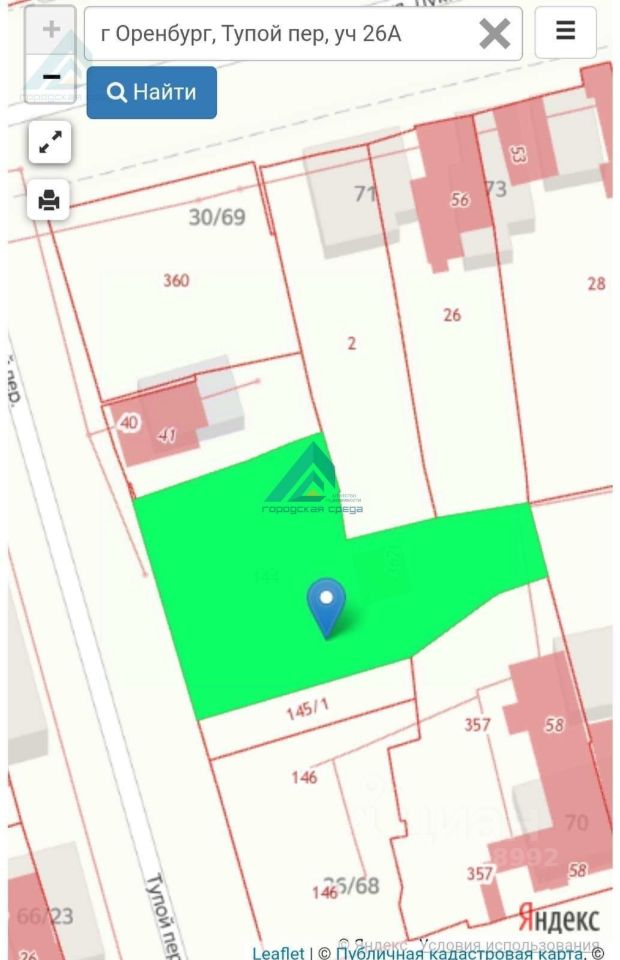Viewport: 620px width, 960px height.
Task: Open the hamburger menu
Action: [565, 32]
